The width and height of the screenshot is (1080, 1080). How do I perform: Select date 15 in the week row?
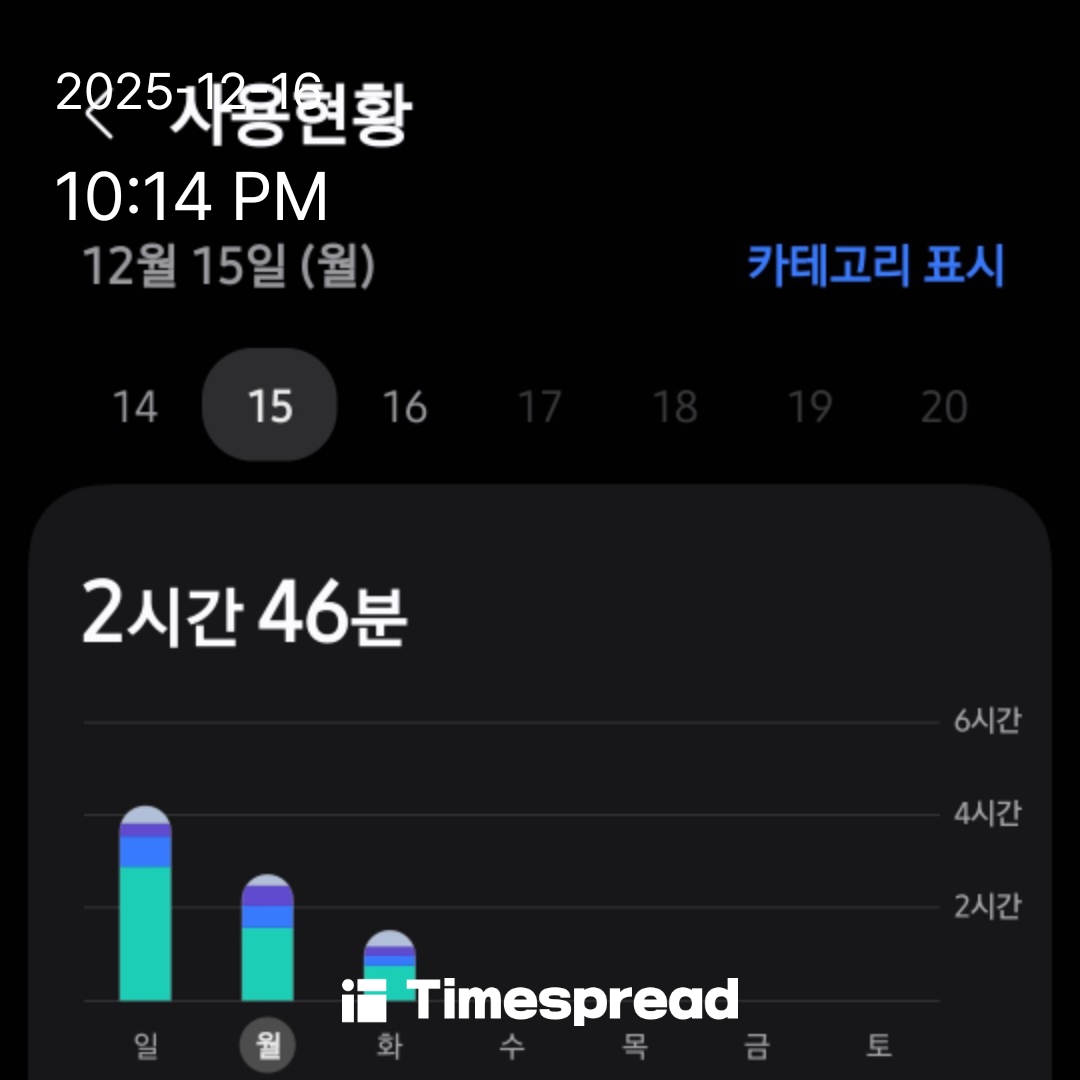click(270, 406)
